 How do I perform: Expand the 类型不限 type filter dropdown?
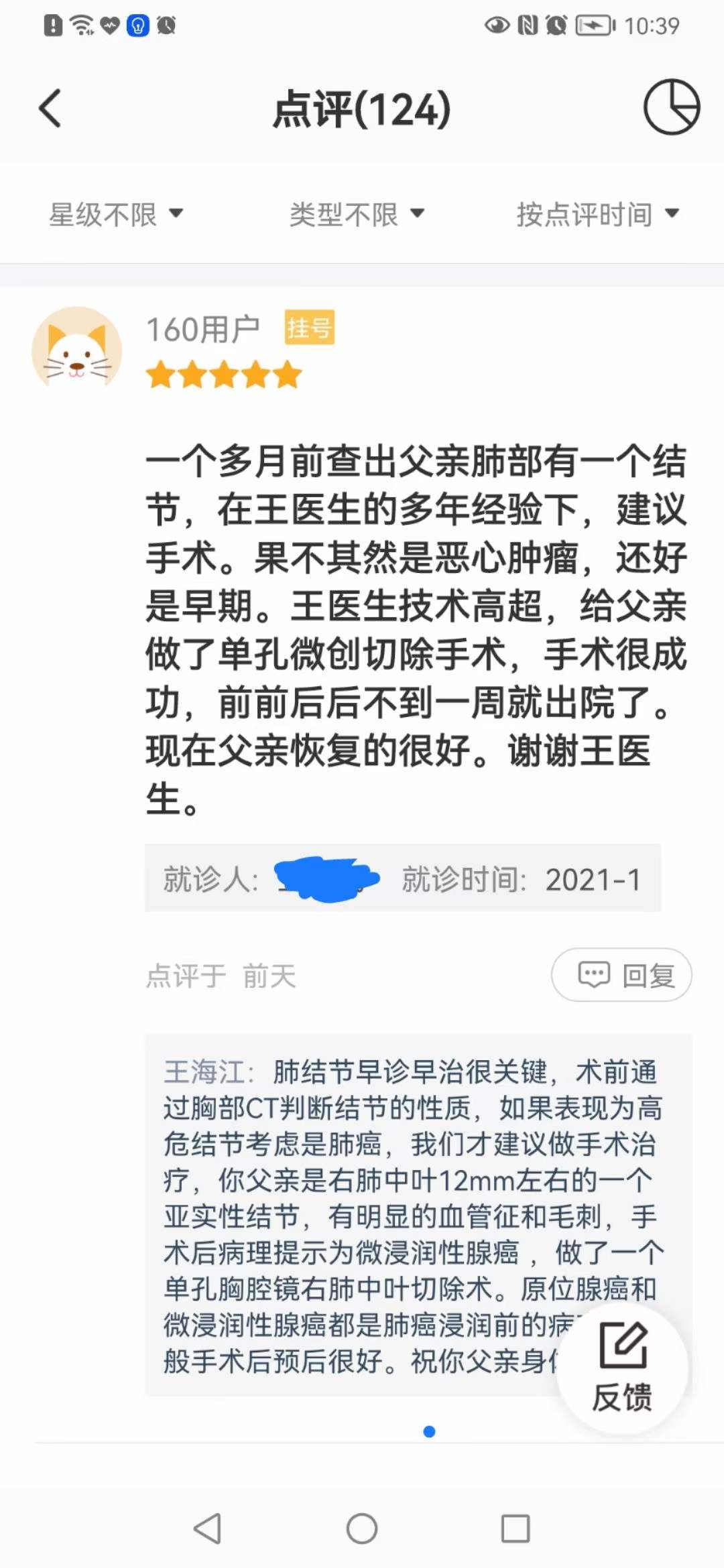point(357,214)
